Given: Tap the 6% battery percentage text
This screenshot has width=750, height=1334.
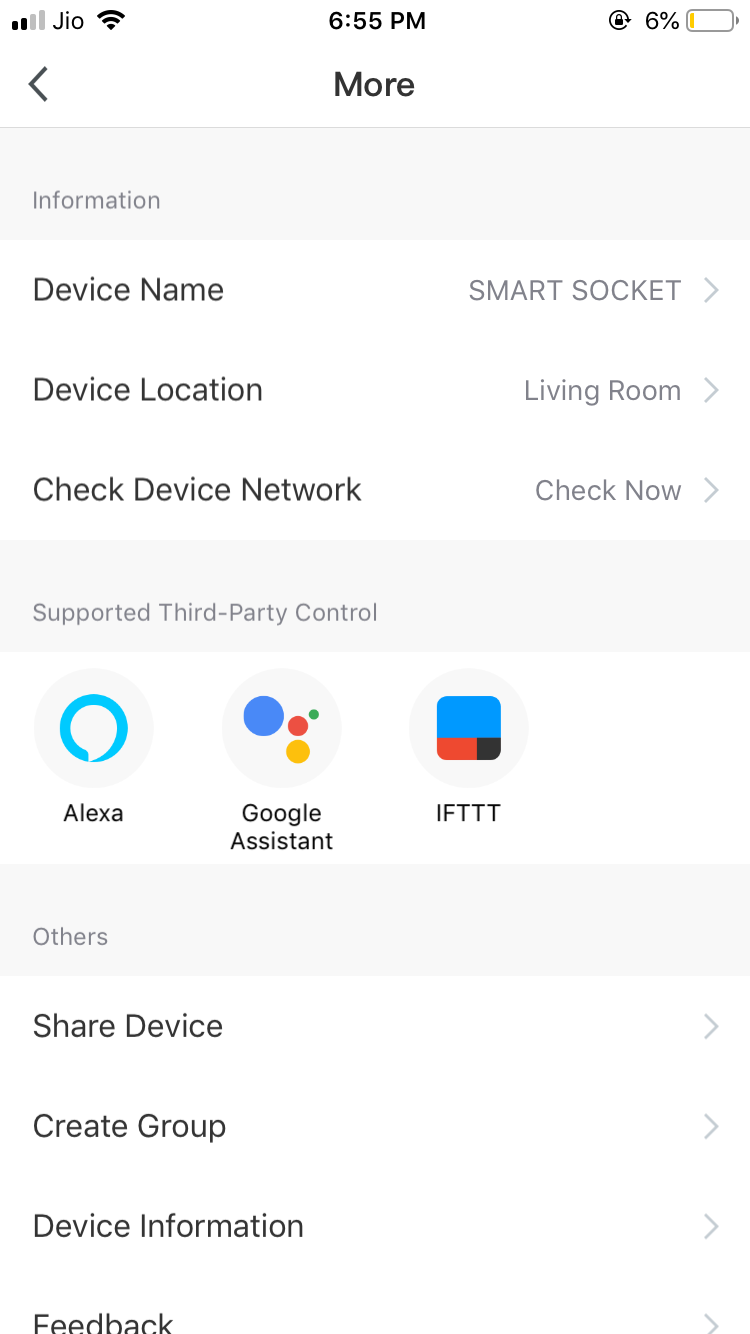Looking at the screenshot, I should 661,19.
